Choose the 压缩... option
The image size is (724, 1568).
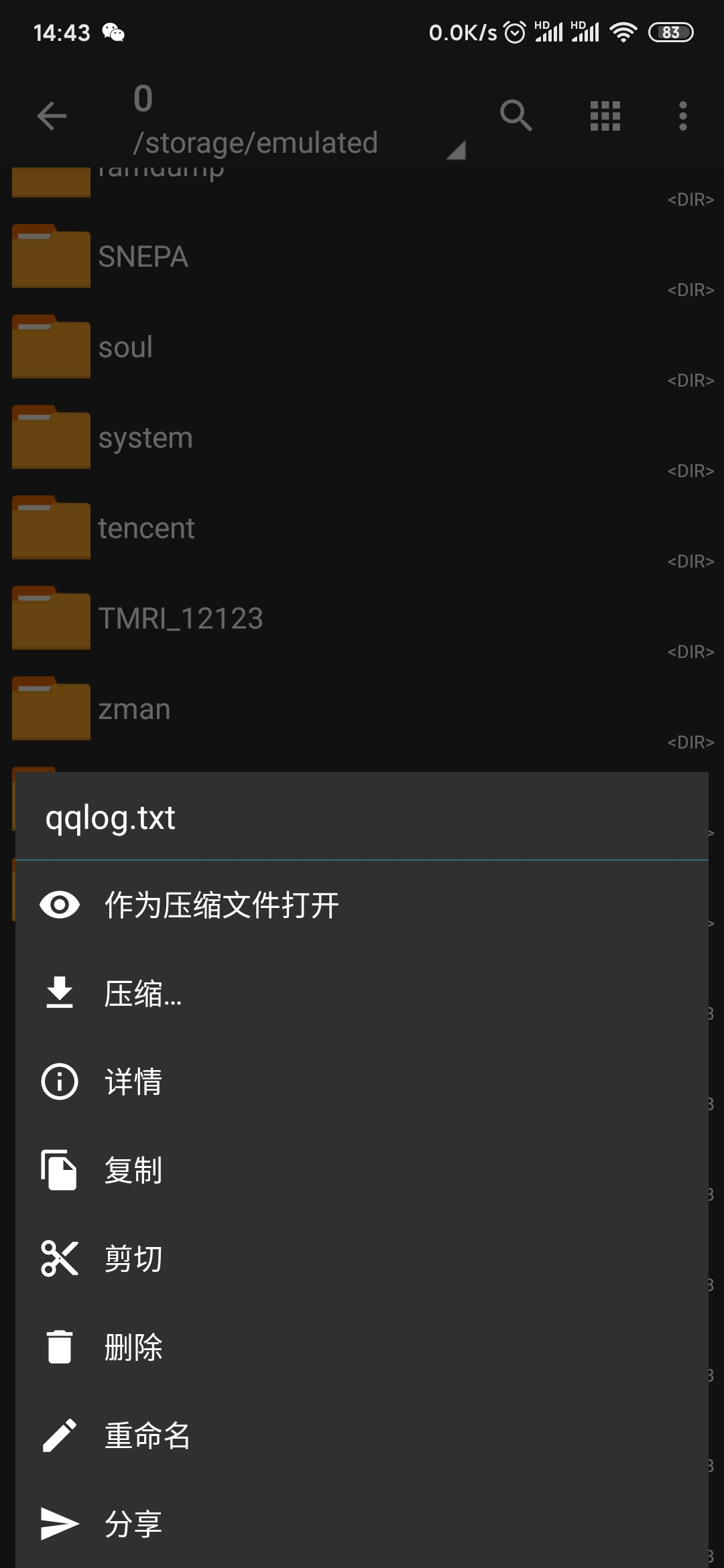(x=362, y=993)
